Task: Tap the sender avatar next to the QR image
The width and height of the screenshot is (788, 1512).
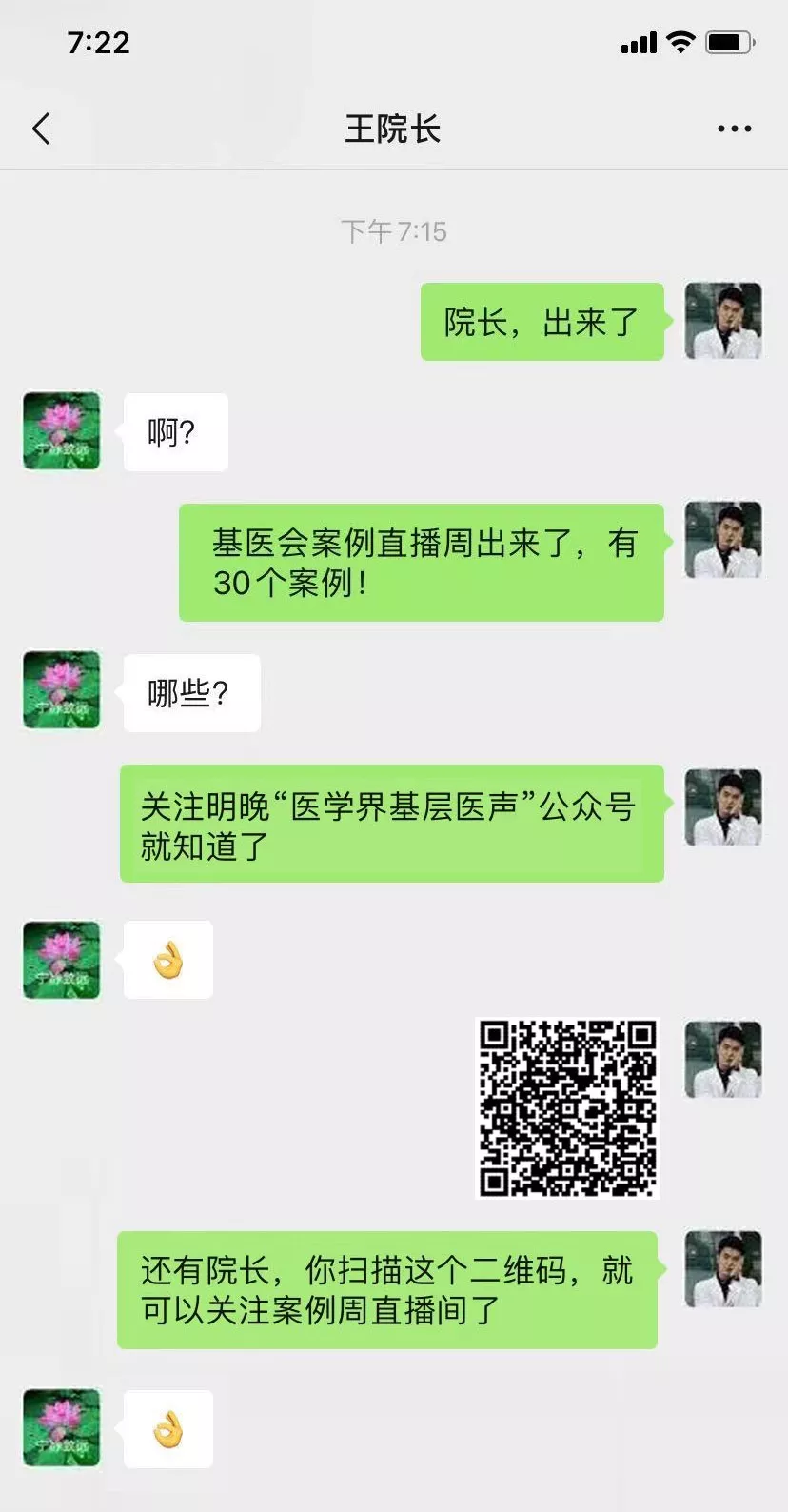Action: [x=723, y=1060]
